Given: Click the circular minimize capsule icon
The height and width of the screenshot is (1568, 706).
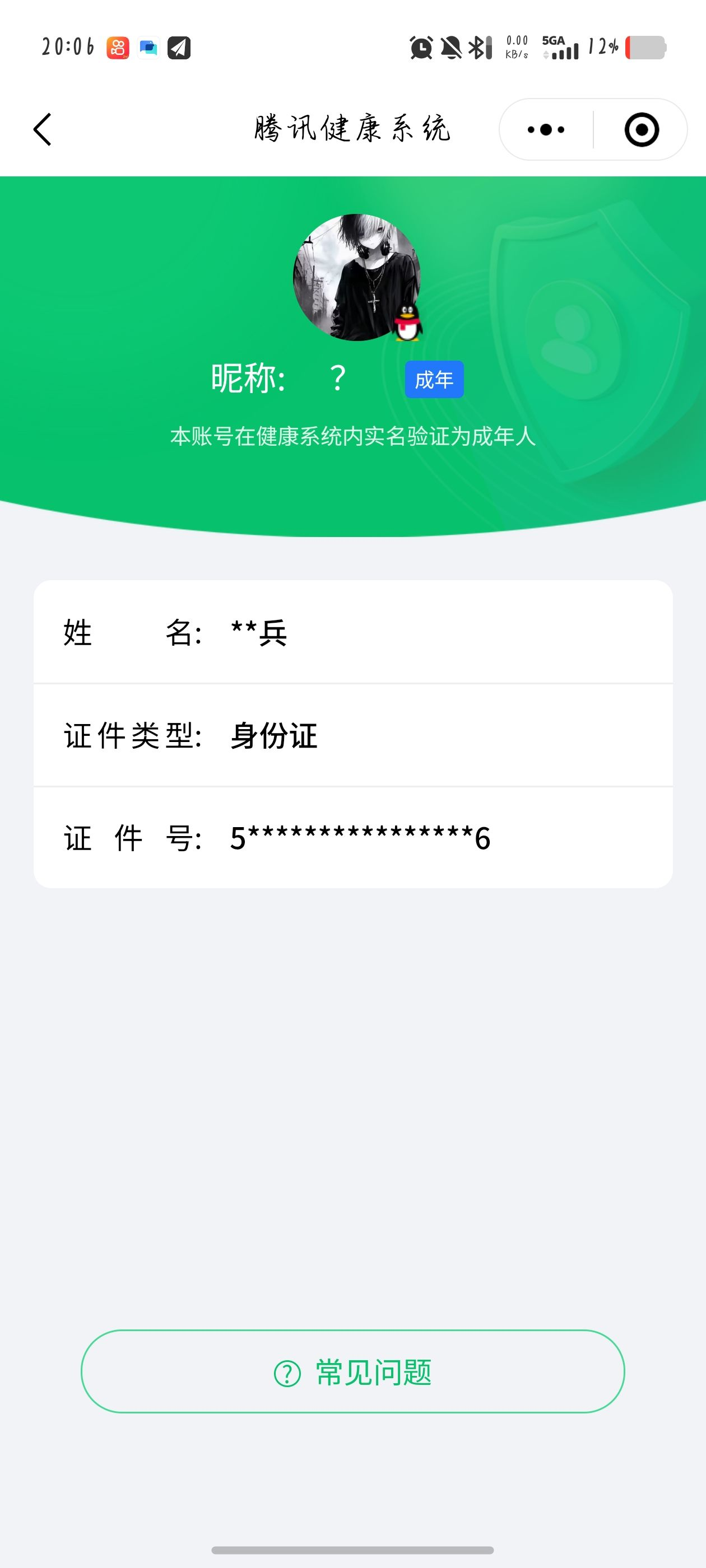Looking at the screenshot, I should [641, 129].
